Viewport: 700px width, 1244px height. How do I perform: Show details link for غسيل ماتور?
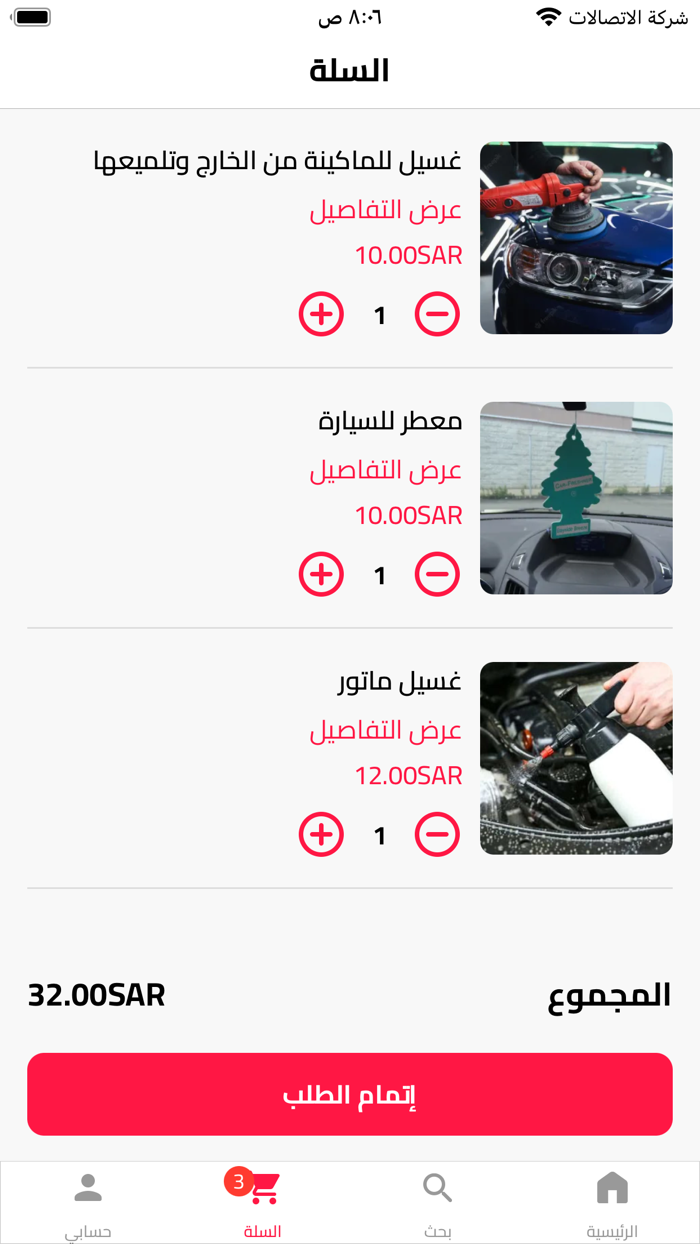click(385, 730)
